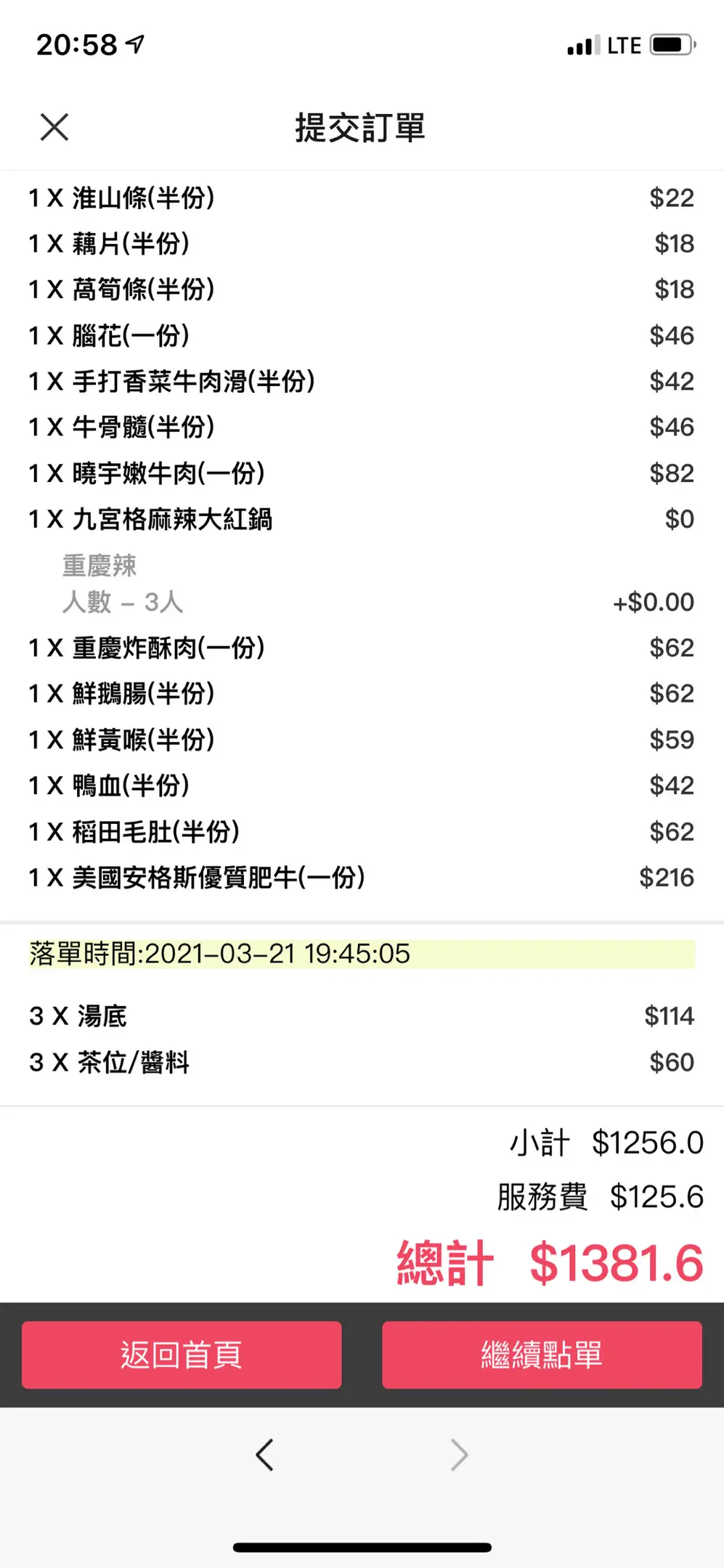Close the 提交訂單 order screen

[x=54, y=127]
